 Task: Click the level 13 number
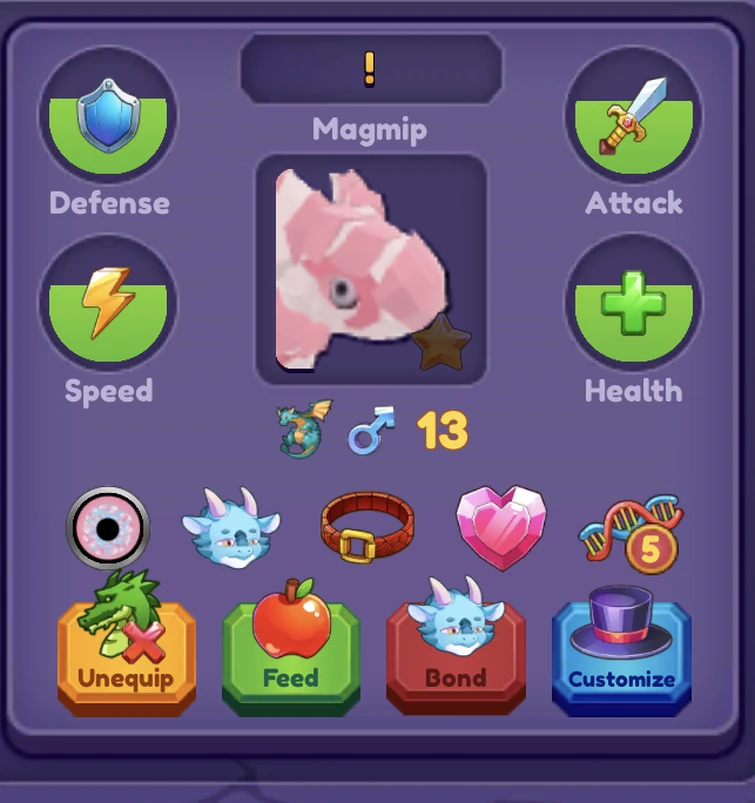438,428
